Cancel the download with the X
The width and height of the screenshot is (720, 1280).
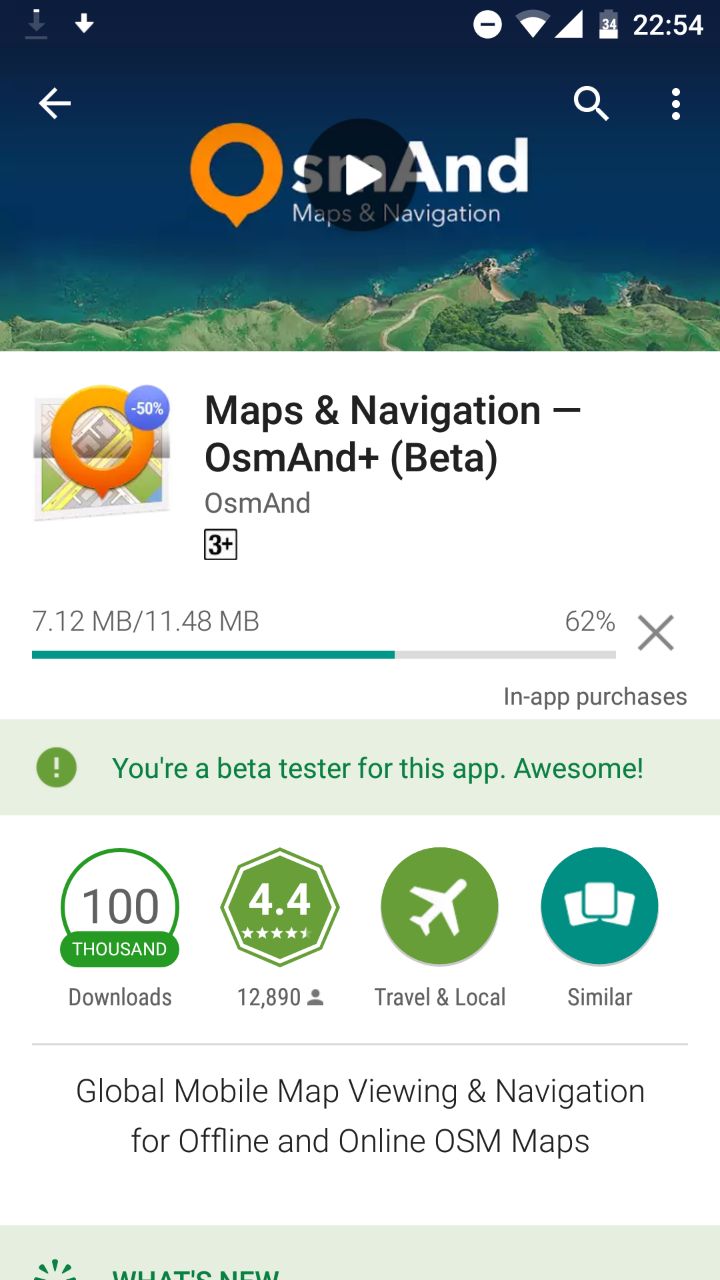coord(656,632)
